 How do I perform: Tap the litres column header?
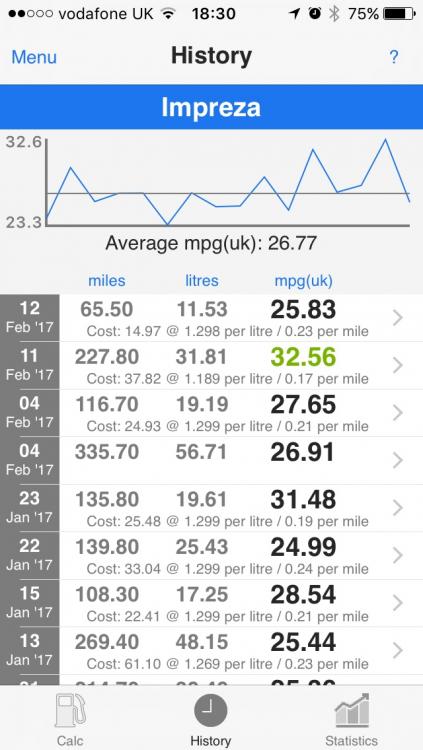click(201, 281)
